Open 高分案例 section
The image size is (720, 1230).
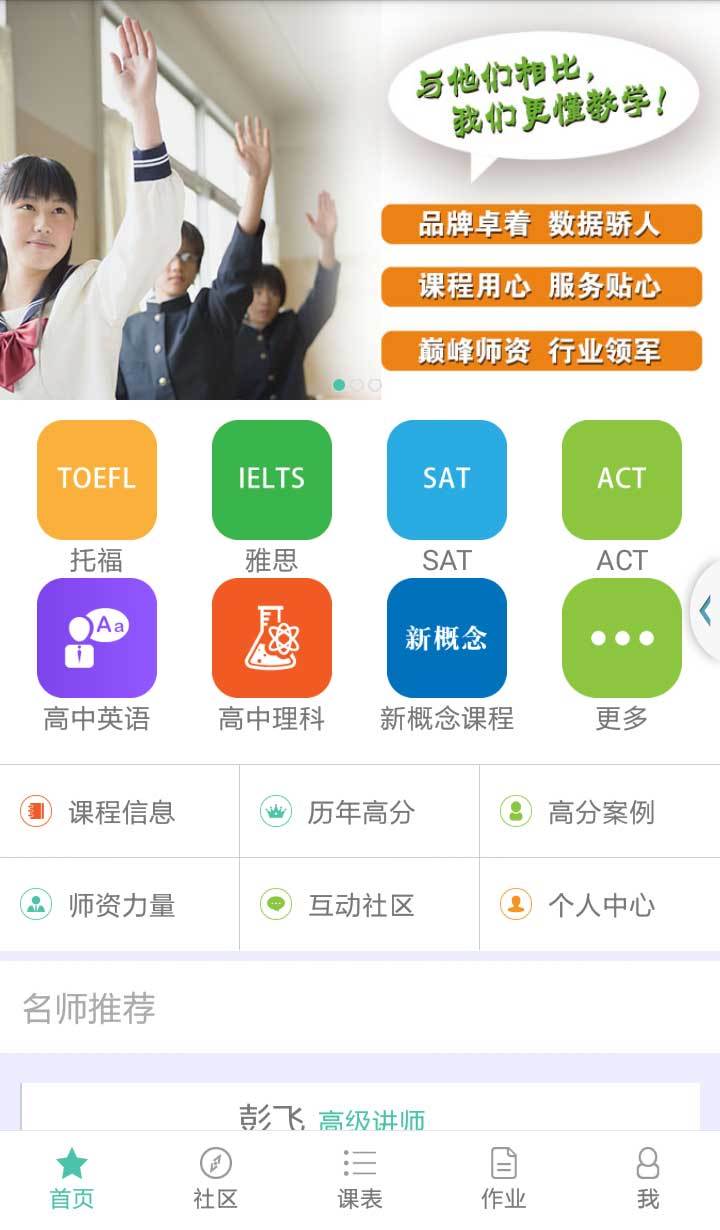tap(600, 812)
